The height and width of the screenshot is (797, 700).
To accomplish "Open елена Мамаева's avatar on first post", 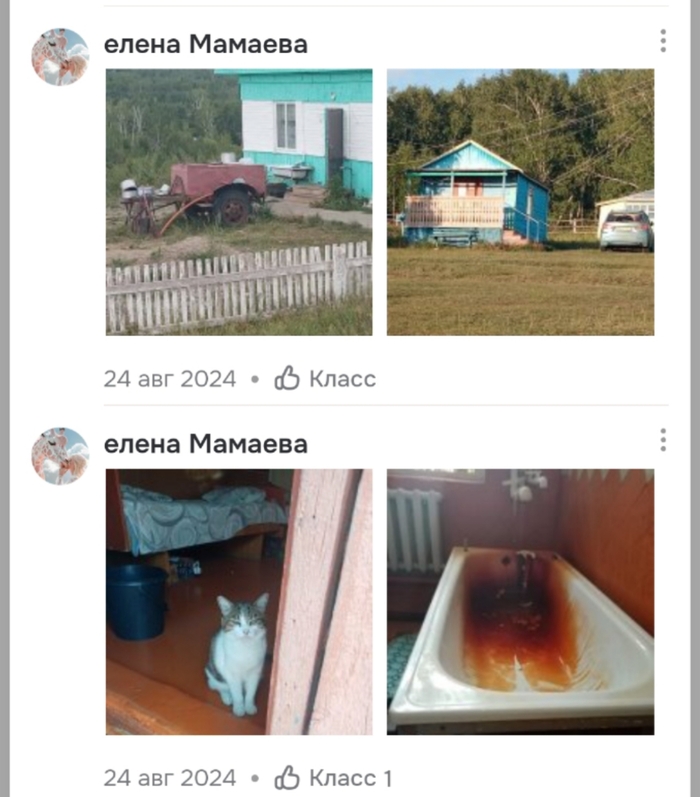I will 60,57.
